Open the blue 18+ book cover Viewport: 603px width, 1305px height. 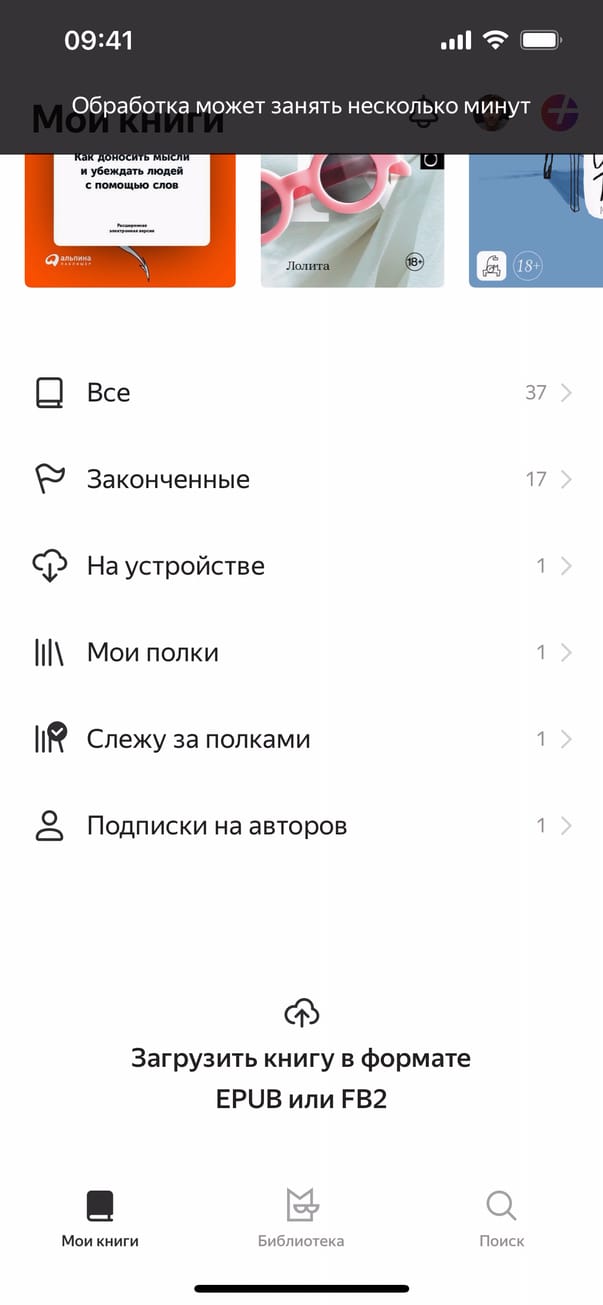pyautogui.click(x=536, y=222)
